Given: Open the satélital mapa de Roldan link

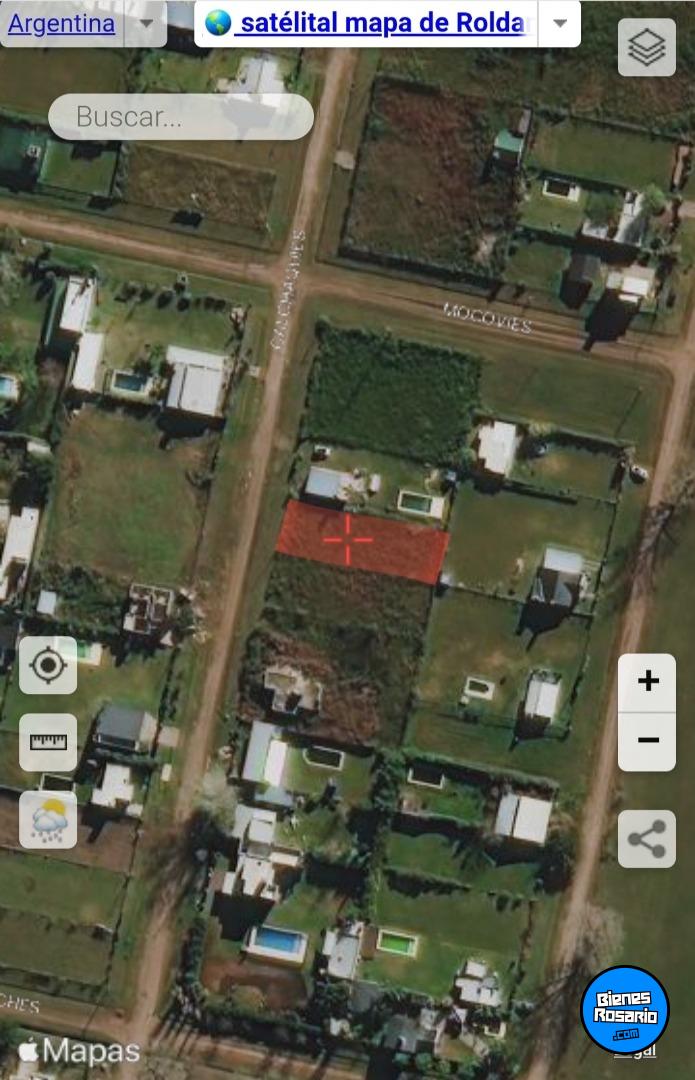Looking at the screenshot, I should (x=380, y=23).
